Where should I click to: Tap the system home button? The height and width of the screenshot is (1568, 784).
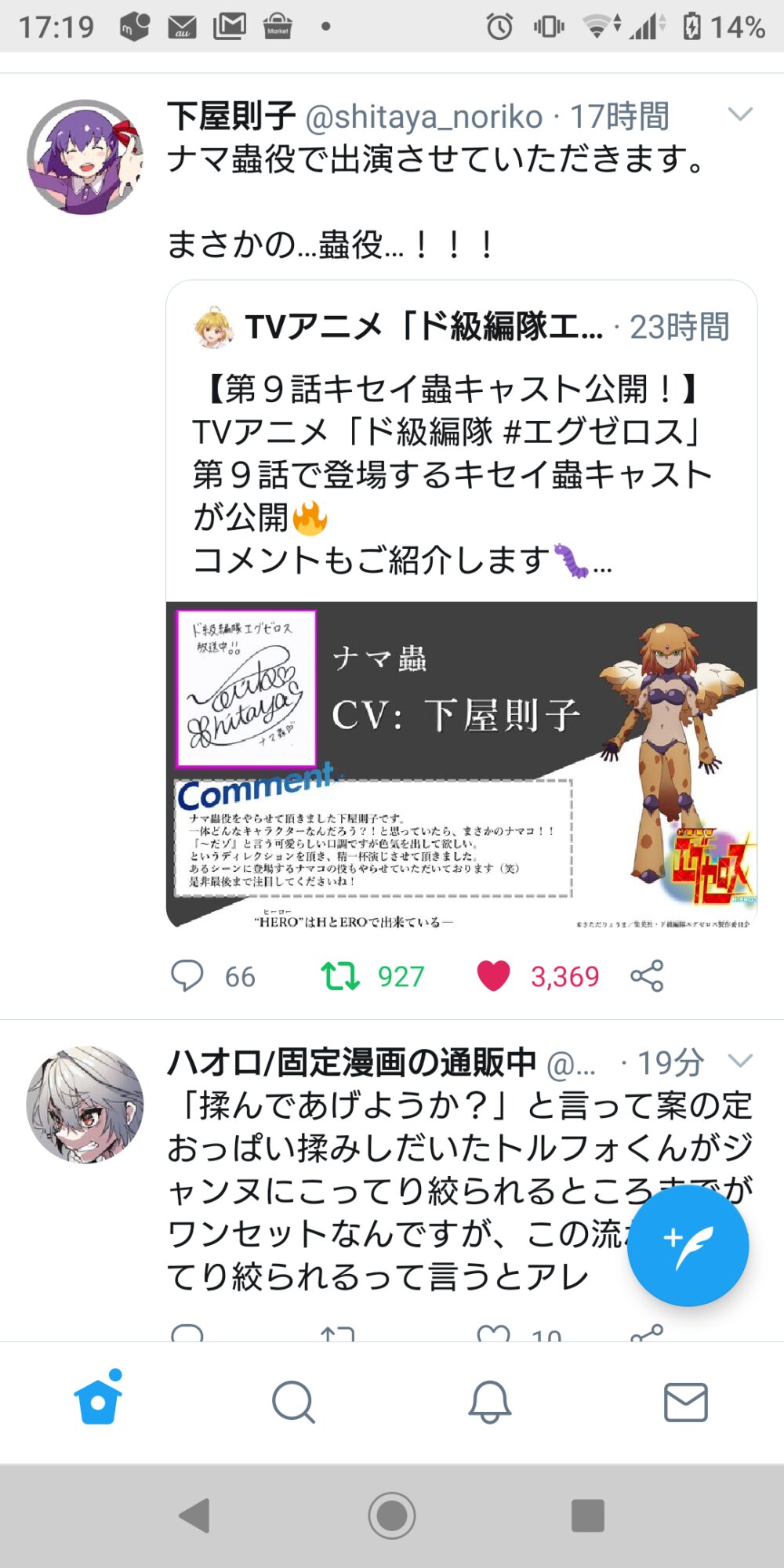point(392,1515)
